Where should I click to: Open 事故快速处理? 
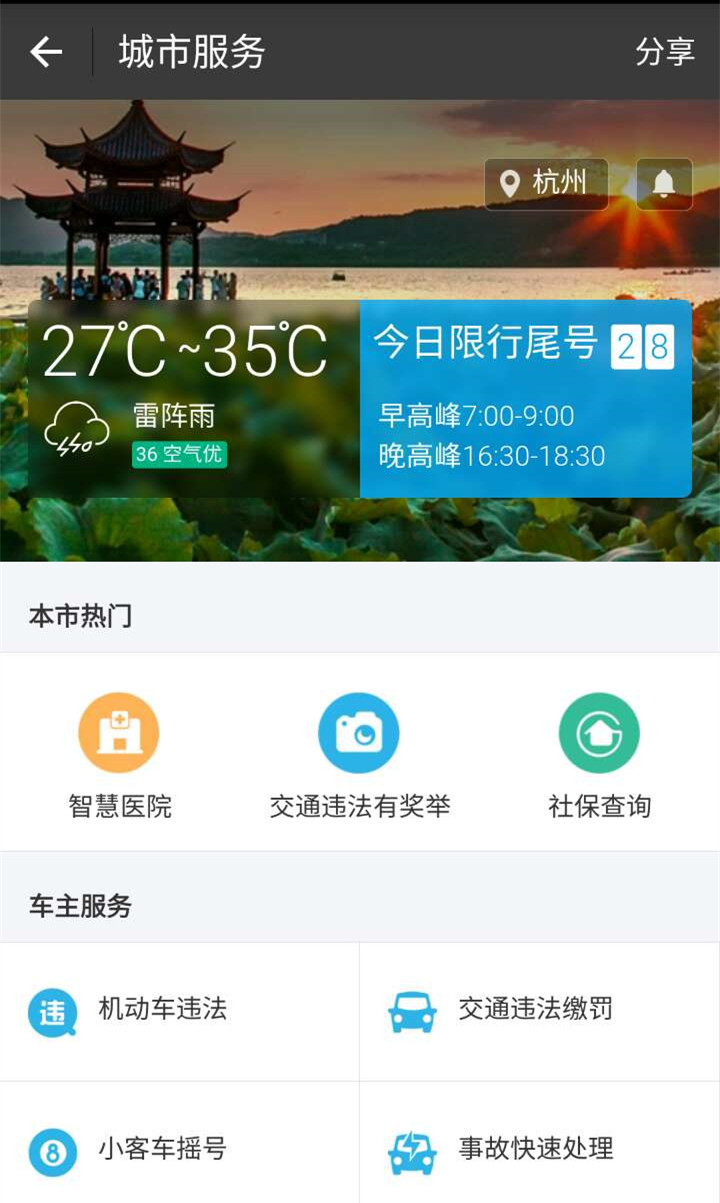tap(540, 1150)
